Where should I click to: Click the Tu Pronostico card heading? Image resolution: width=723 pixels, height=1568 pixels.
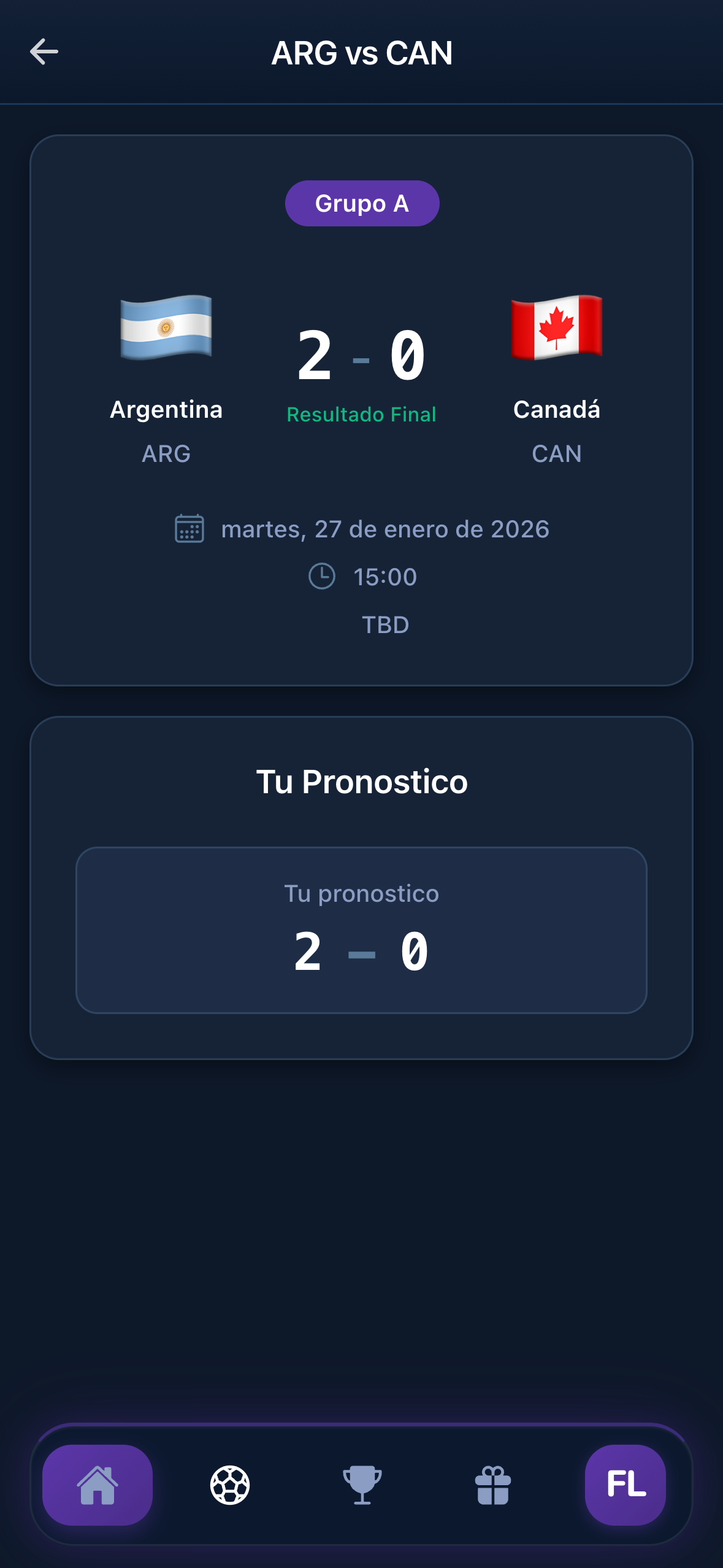pyautogui.click(x=363, y=780)
